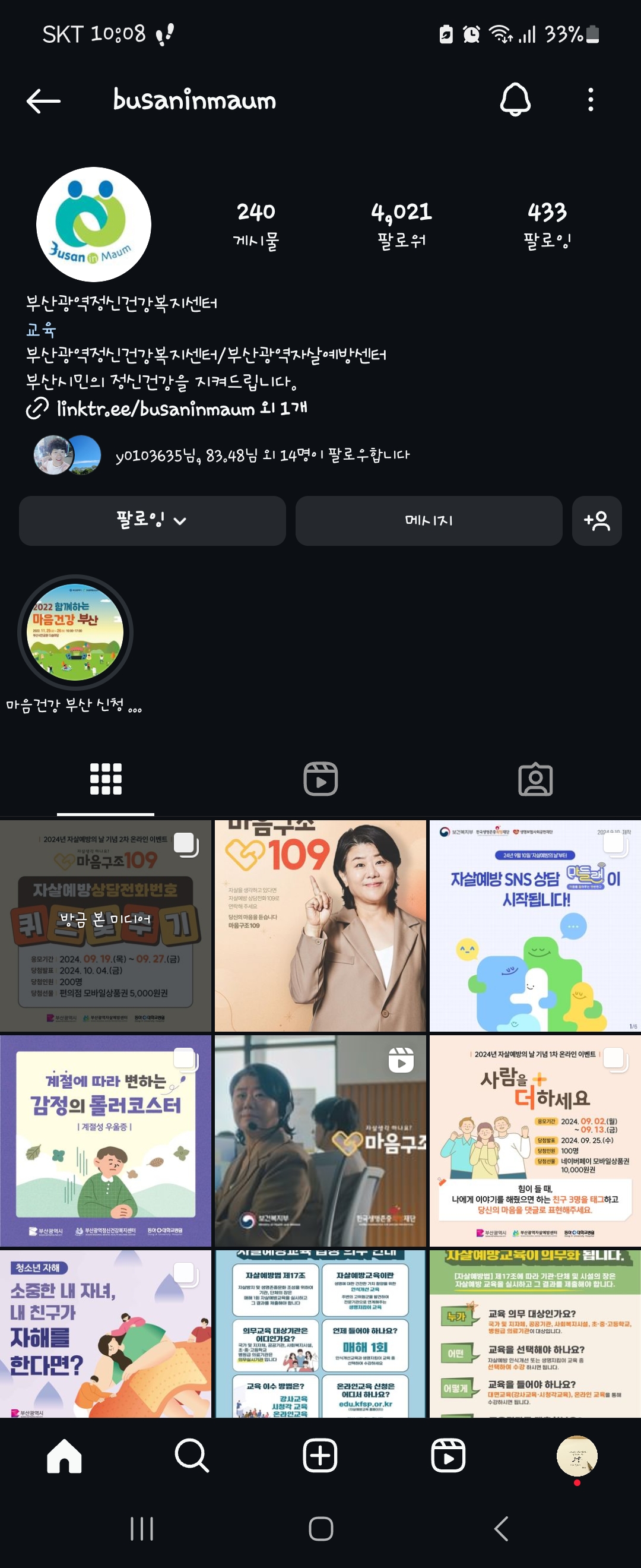The image size is (641, 1568).
Task: Create a new post with plus icon
Action: (320, 1456)
